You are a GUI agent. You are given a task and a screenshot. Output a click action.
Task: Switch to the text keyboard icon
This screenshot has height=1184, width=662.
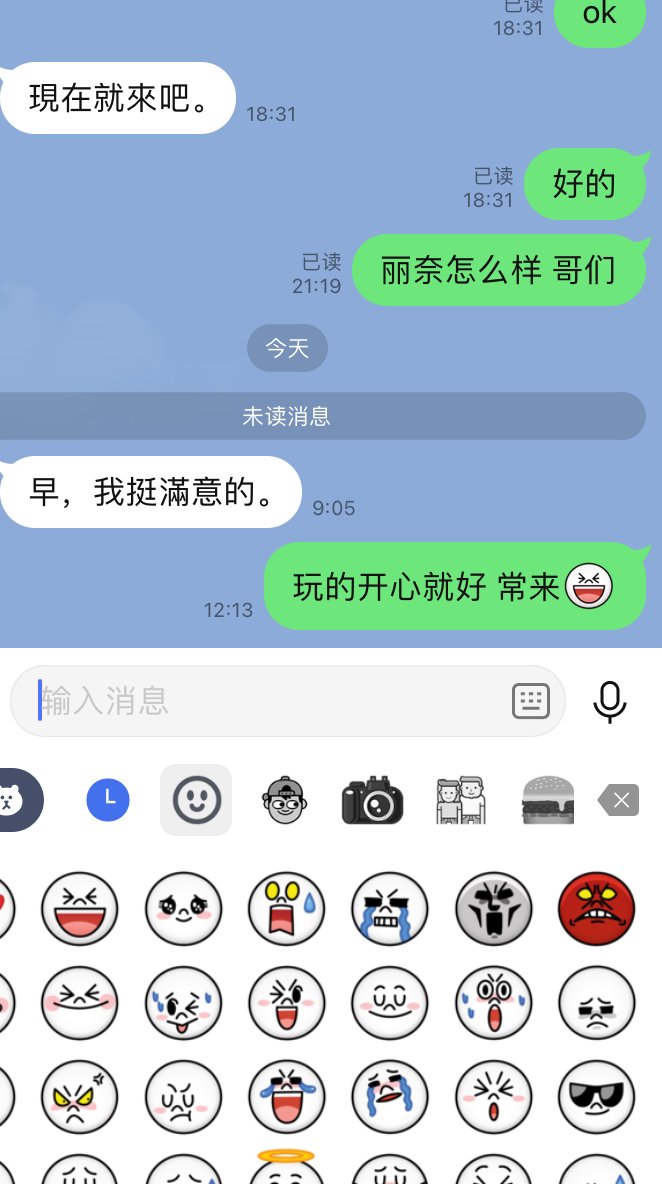click(531, 701)
